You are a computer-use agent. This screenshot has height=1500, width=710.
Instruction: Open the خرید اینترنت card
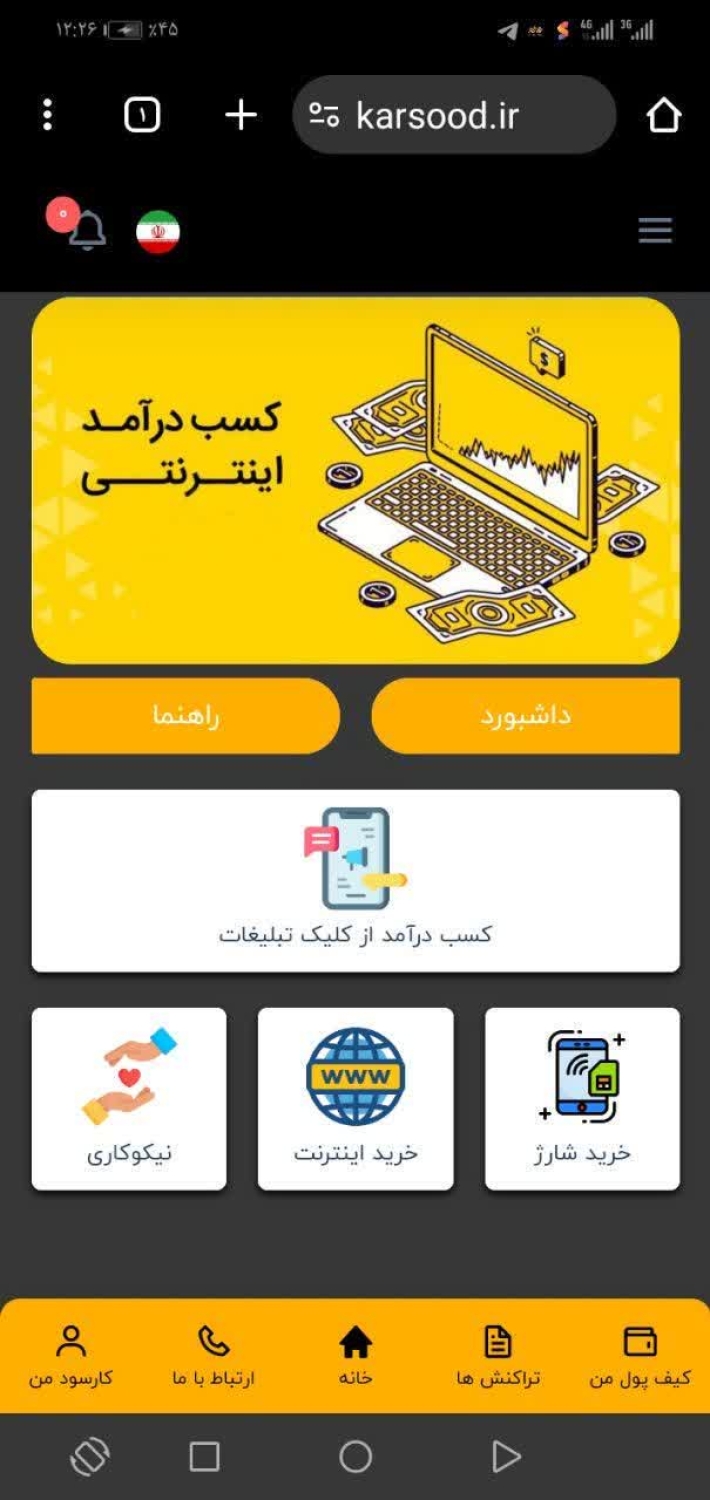355,1098
